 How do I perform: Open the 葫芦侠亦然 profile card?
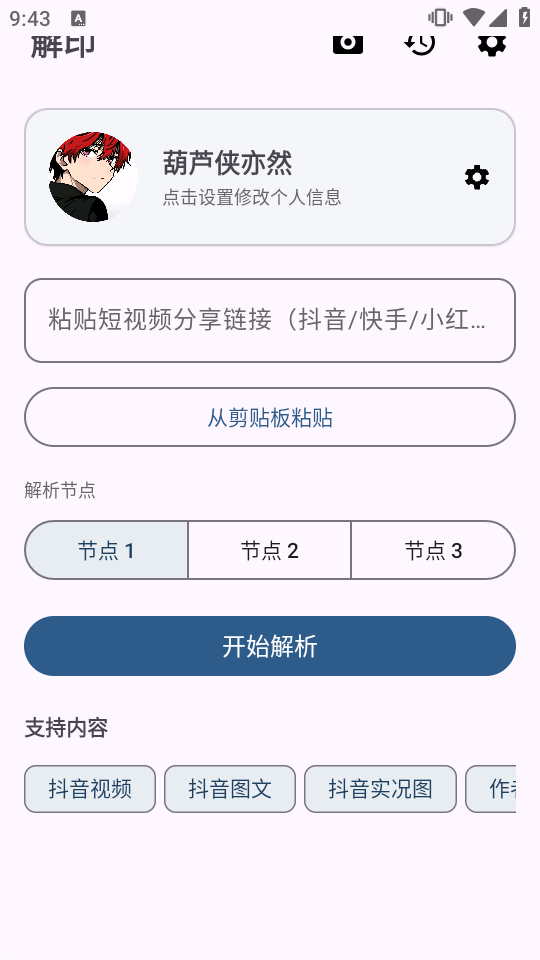pos(270,177)
